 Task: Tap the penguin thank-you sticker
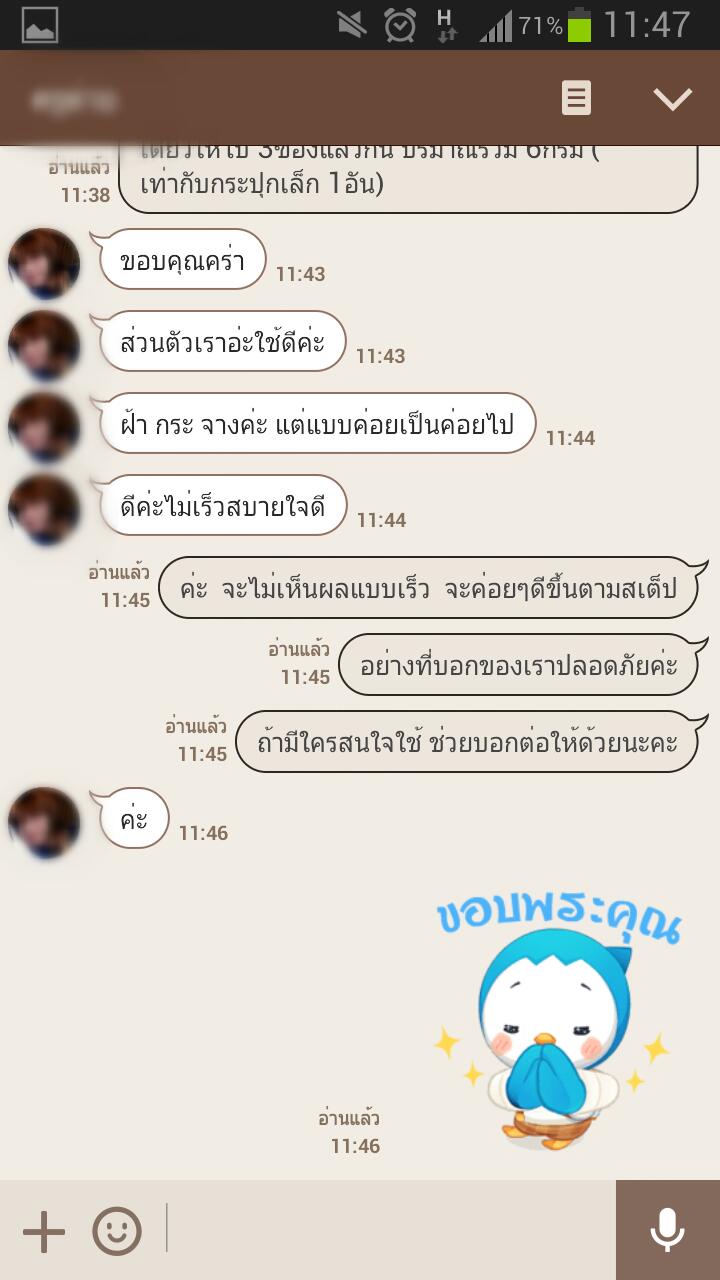coord(555,1020)
